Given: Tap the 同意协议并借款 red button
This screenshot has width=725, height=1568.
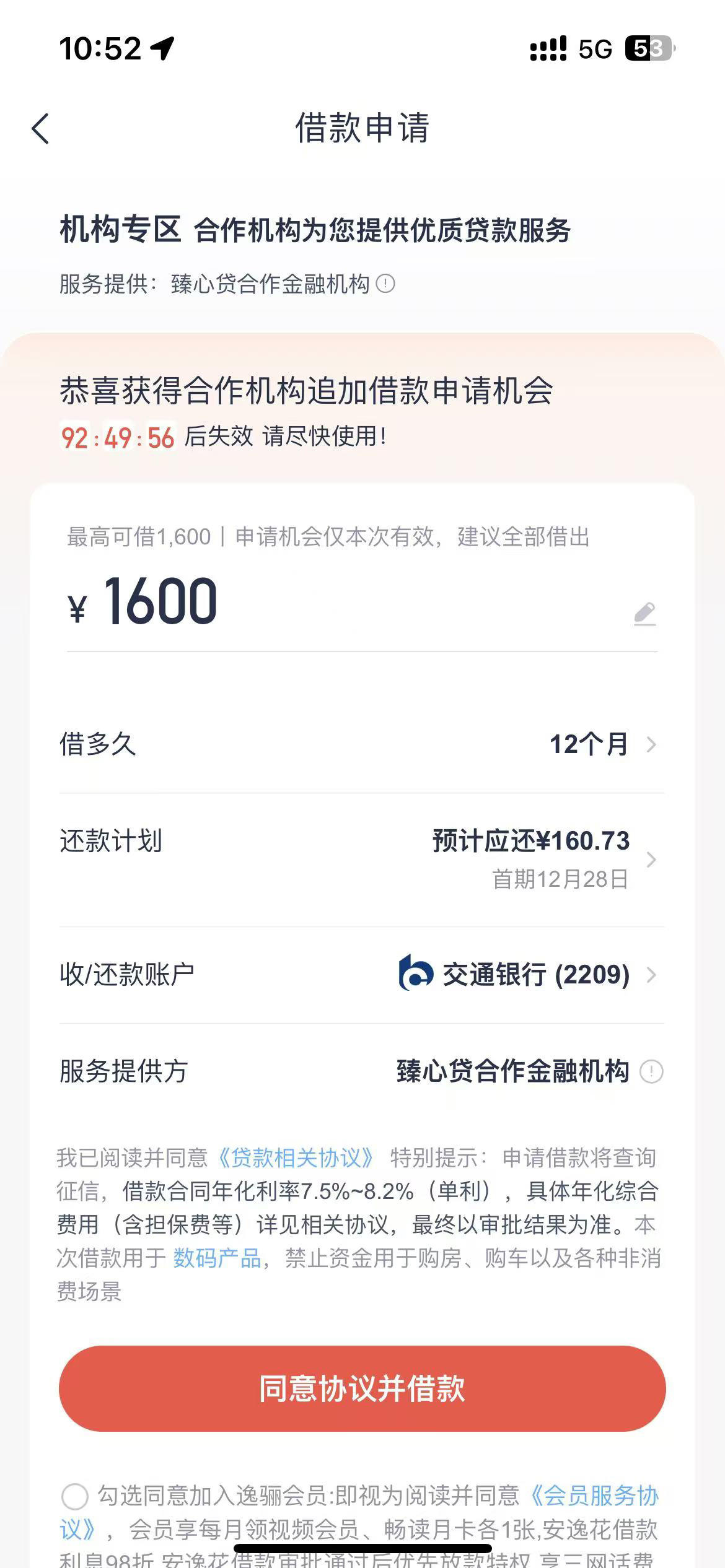Looking at the screenshot, I should click(362, 1388).
